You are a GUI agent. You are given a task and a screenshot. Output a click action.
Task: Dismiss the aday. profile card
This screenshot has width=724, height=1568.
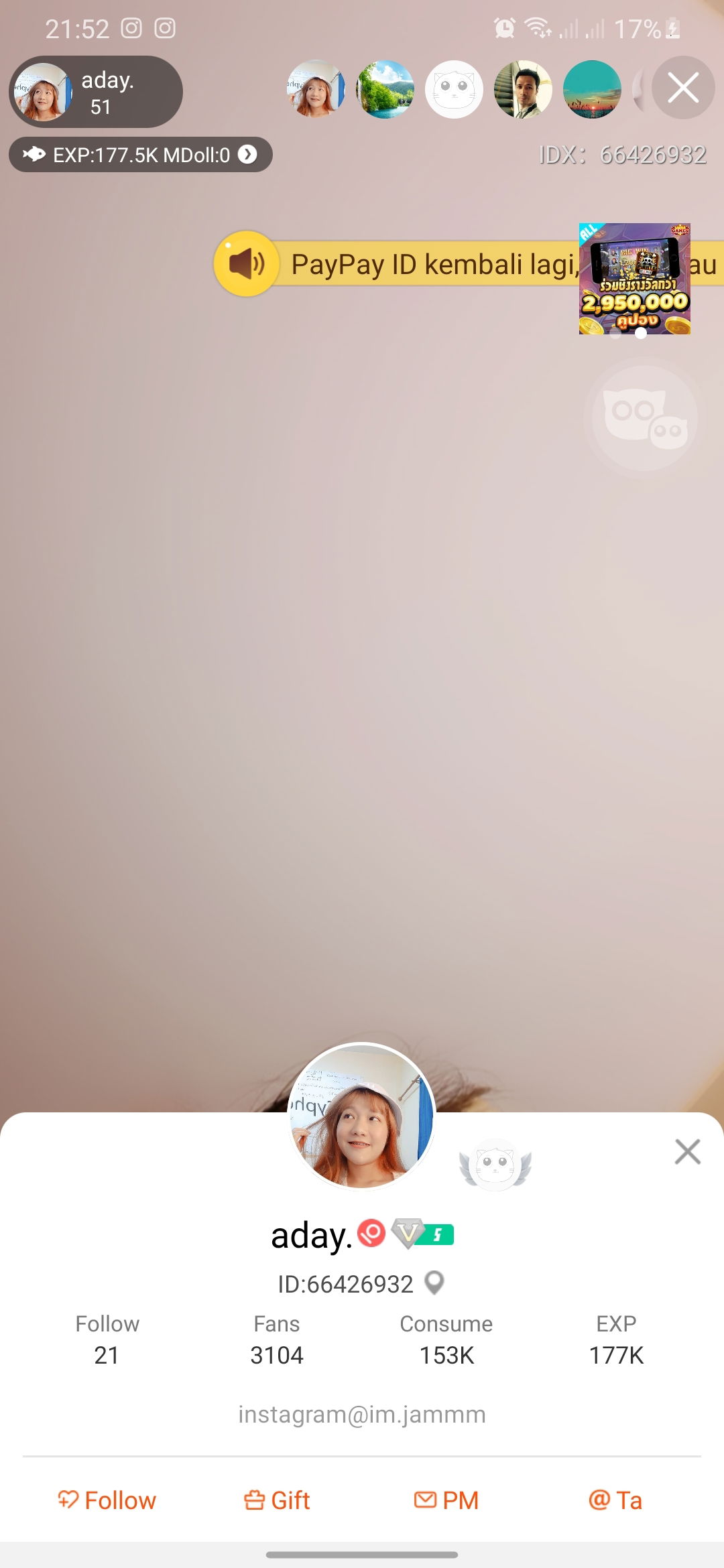click(x=687, y=1152)
